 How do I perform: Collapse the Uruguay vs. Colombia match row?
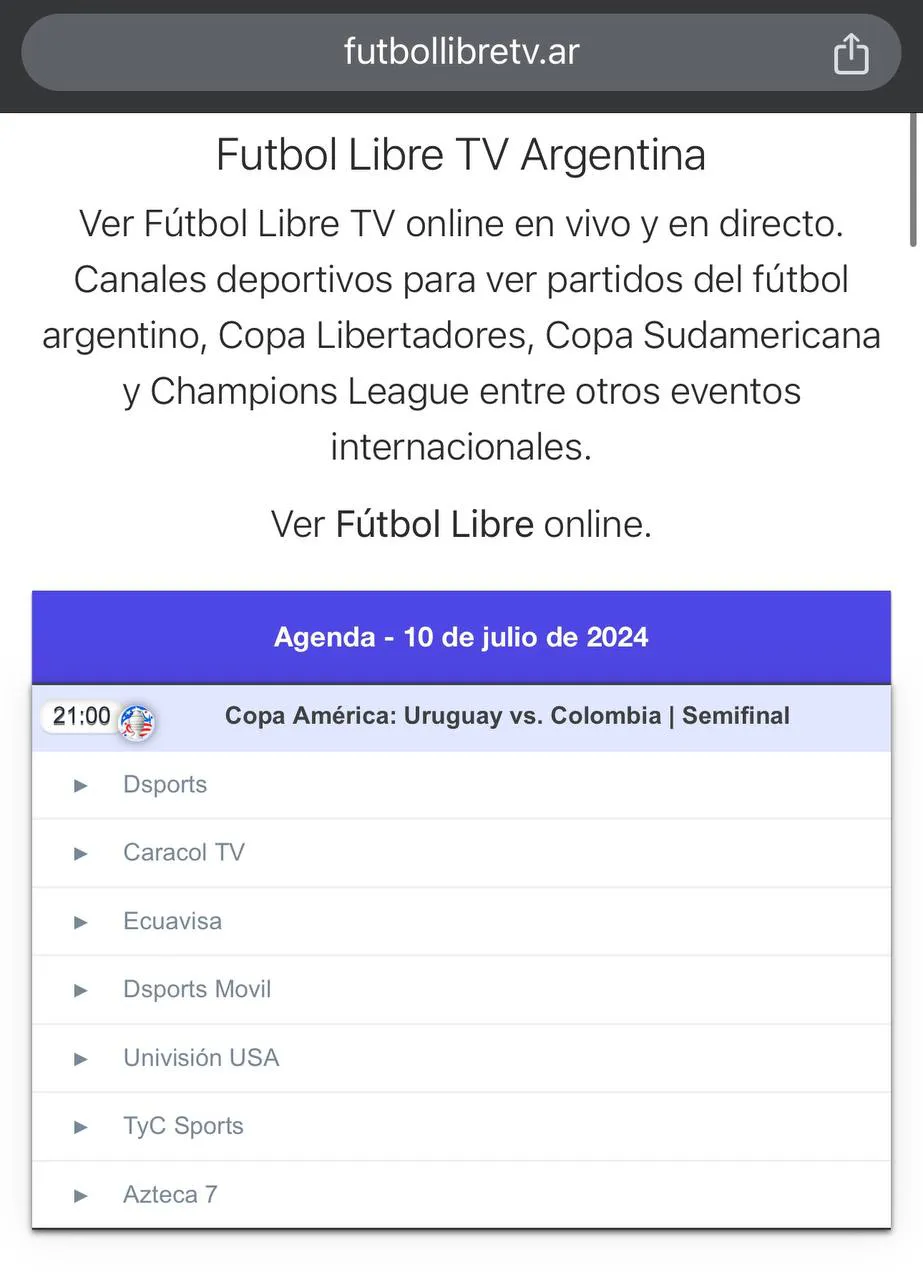click(507, 716)
